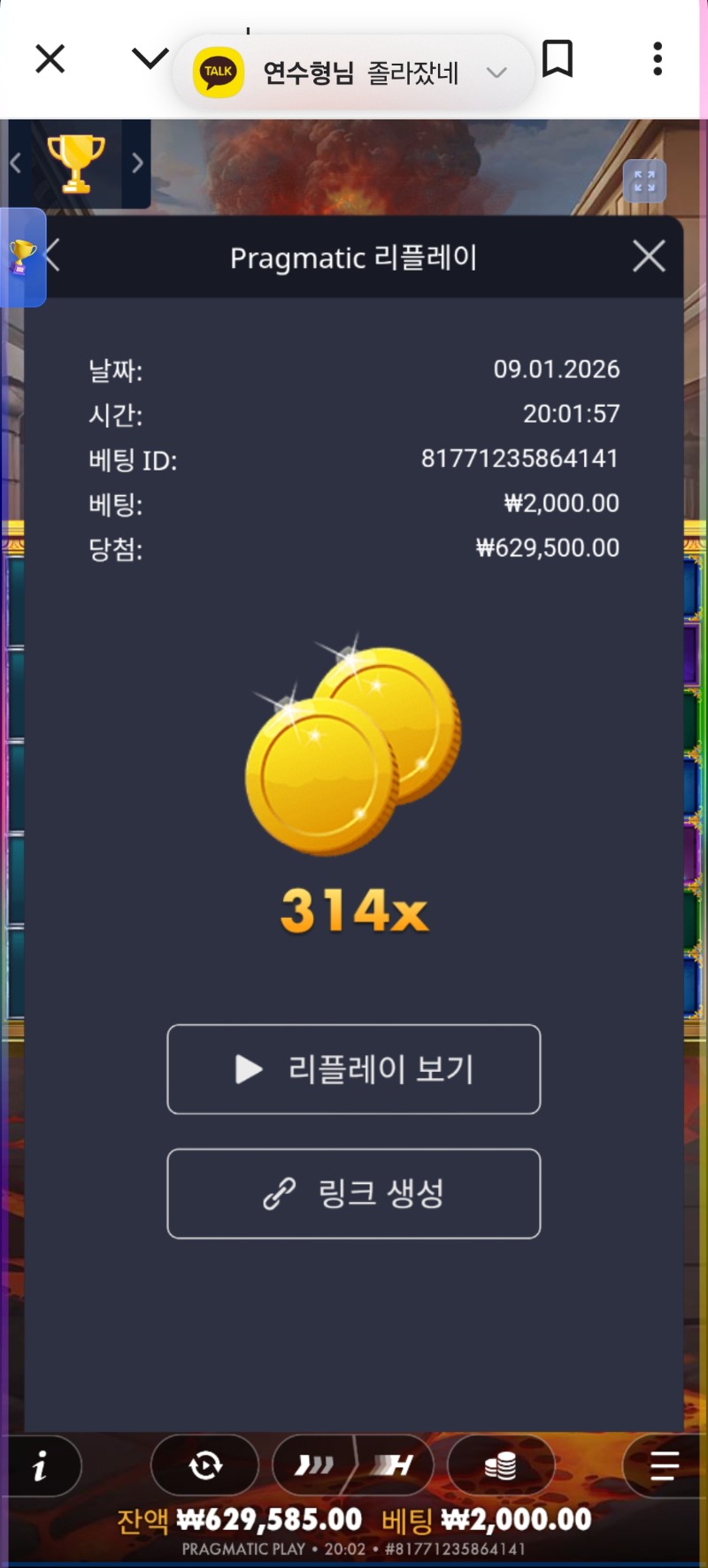Viewport: 708px width, 1568px height.
Task: Go back from the replay dialog
Action: (x=53, y=256)
